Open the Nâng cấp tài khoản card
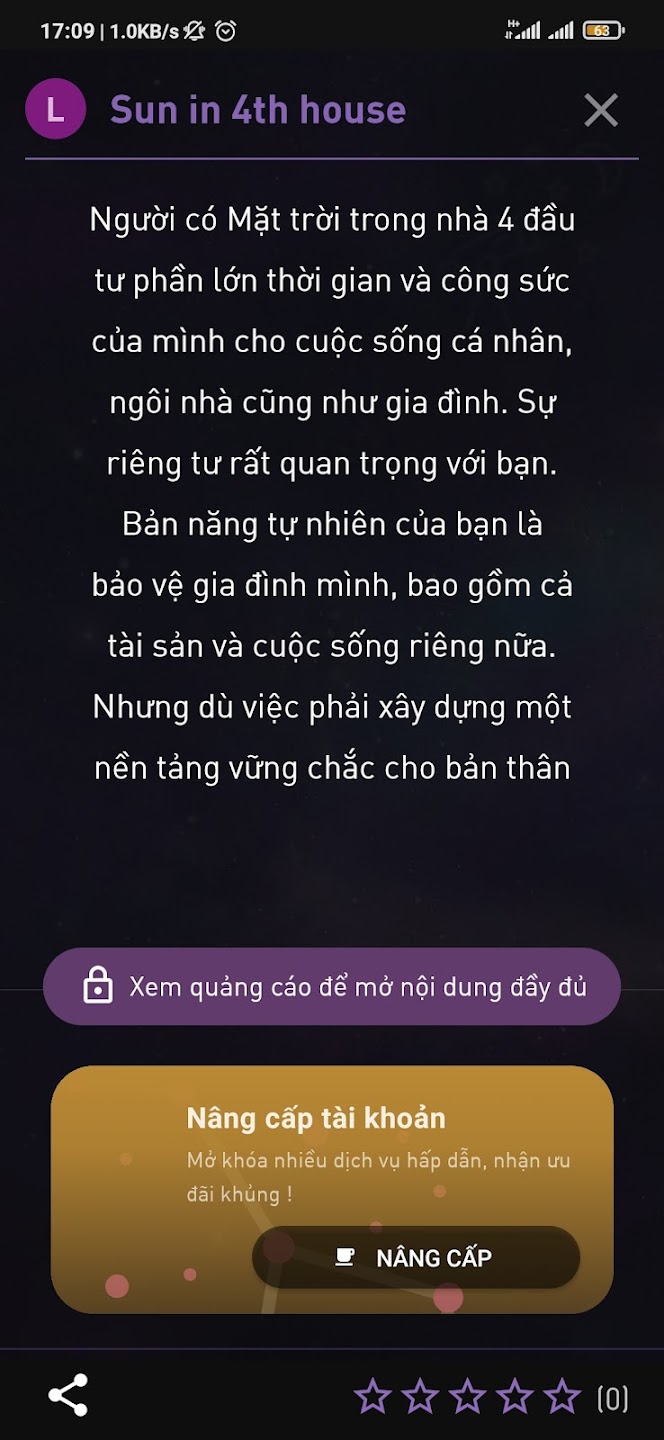 pos(332,1189)
